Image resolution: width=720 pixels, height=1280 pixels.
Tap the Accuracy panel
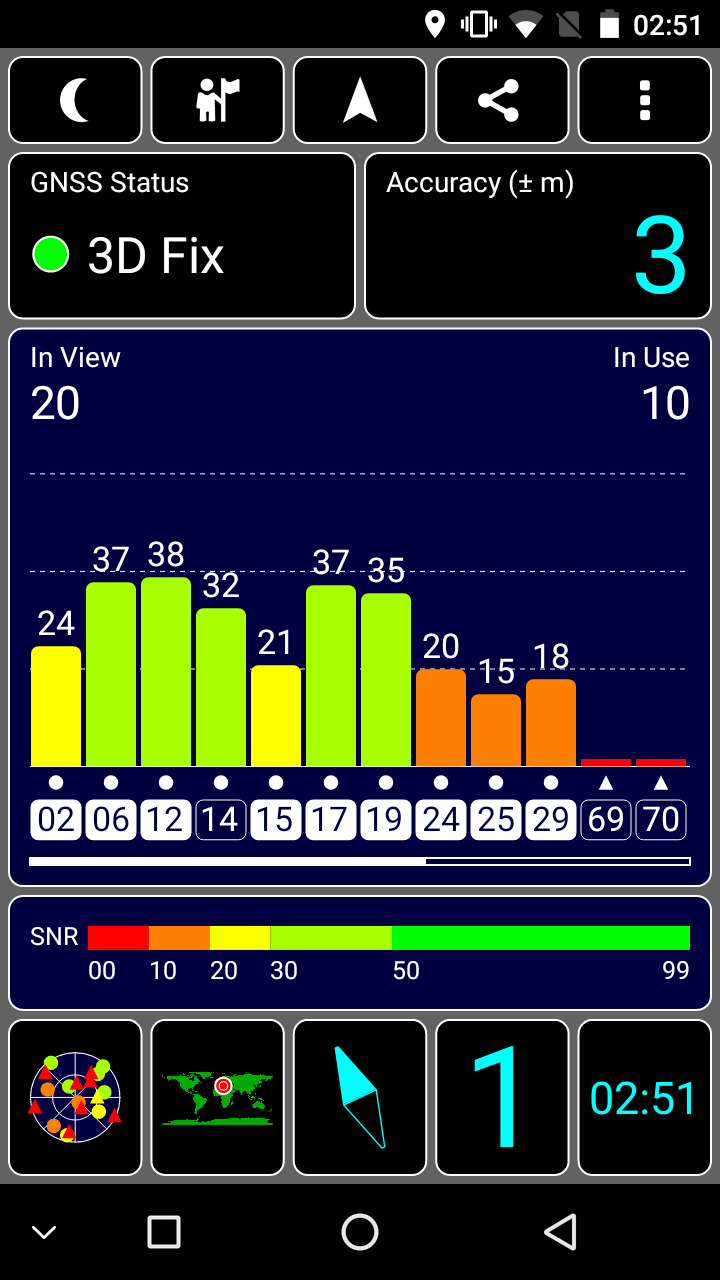pos(538,236)
